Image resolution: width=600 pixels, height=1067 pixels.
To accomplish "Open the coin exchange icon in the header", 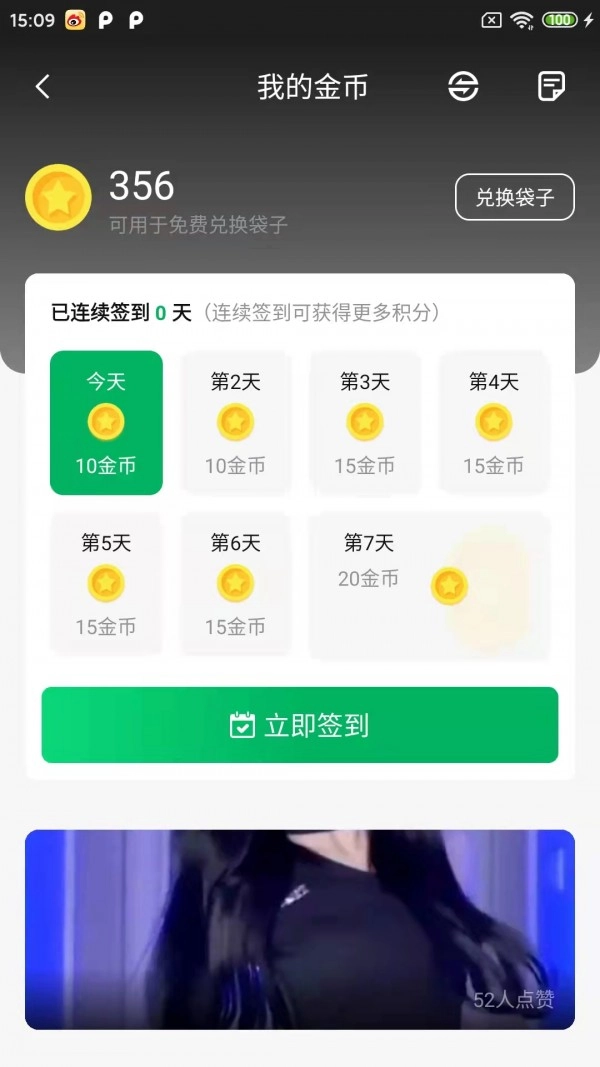I will tap(462, 87).
